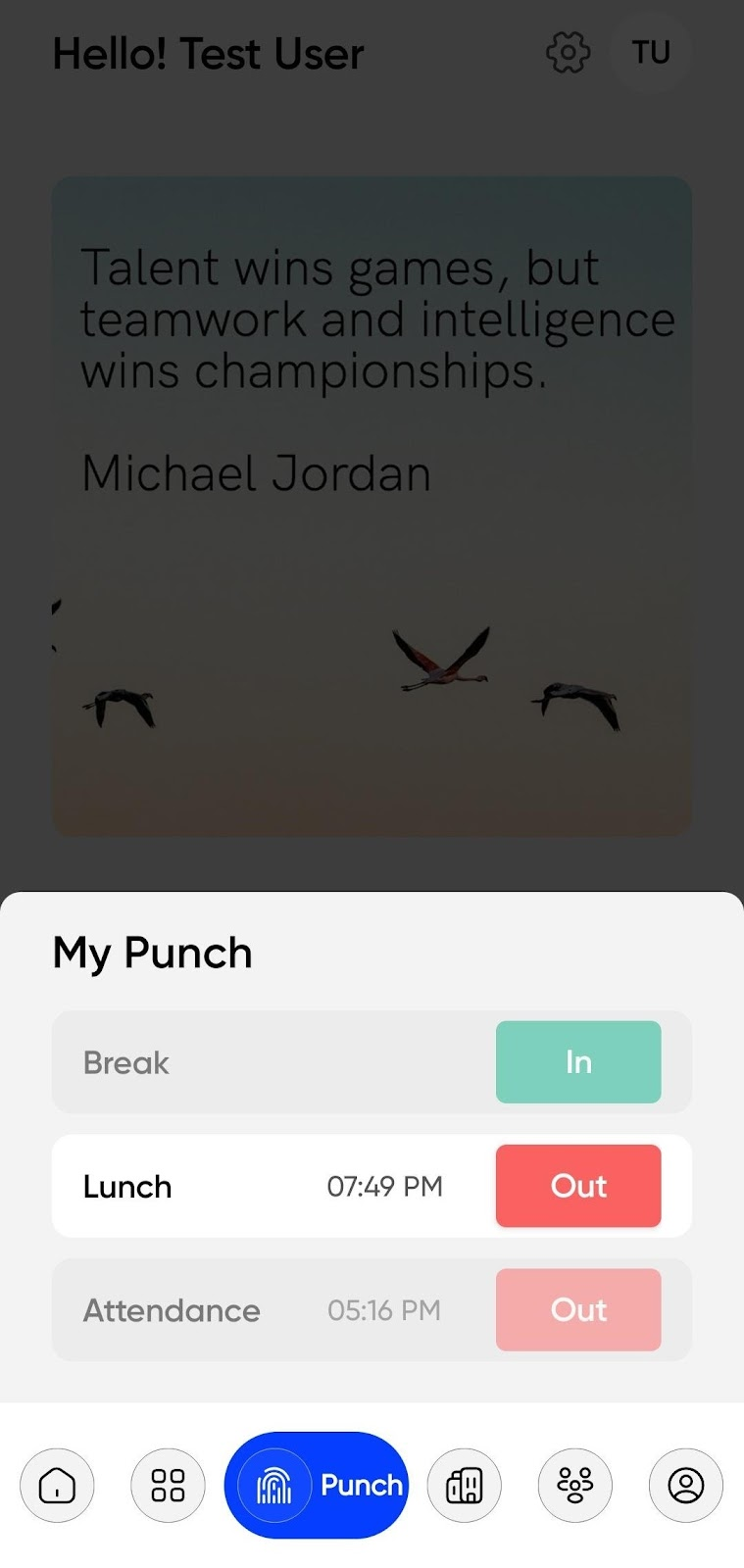Image resolution: width=744 pixels, height=1568 pixels.
Task: Open the buildings organization tab
Action: point(465,1486)
